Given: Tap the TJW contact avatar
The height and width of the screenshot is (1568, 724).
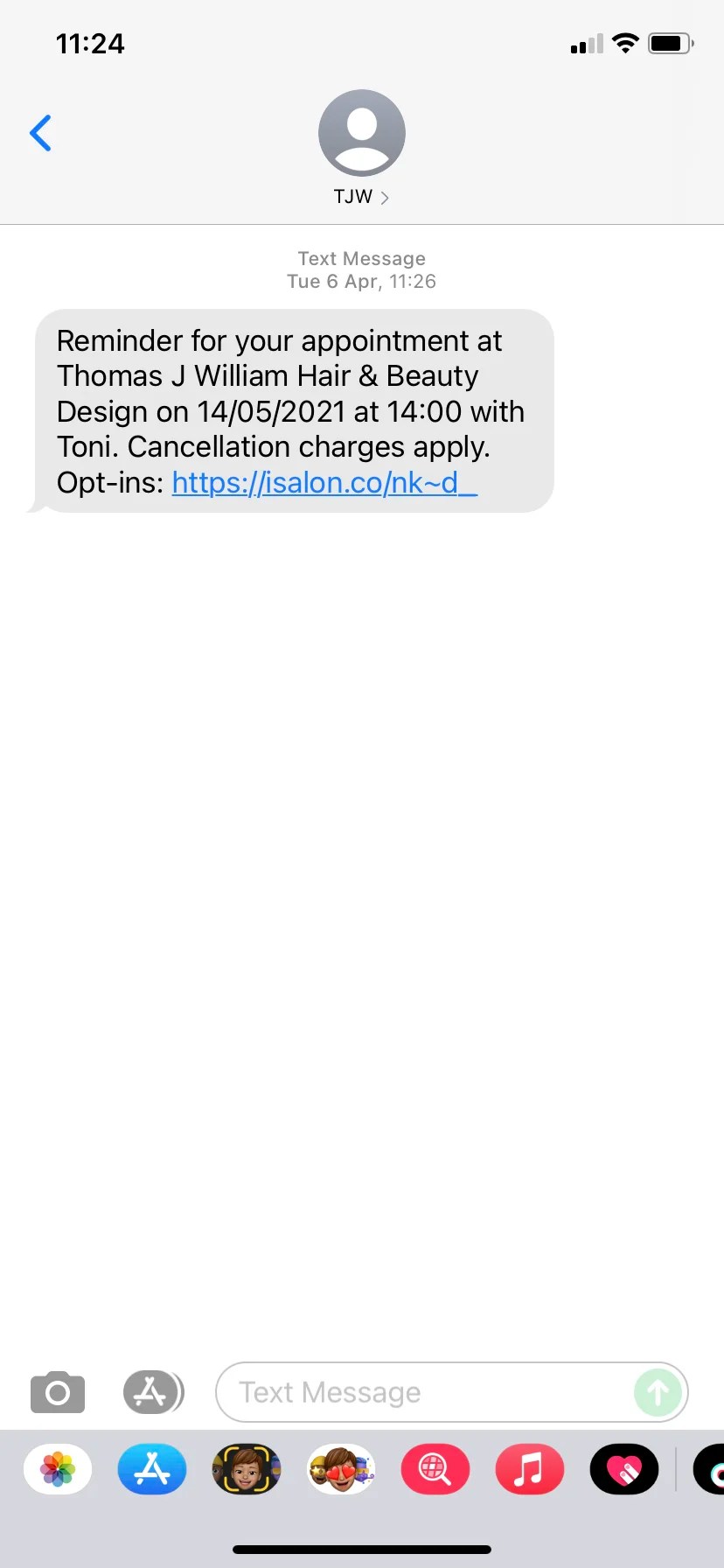Looking at the screenshot, I should [361, 132].
